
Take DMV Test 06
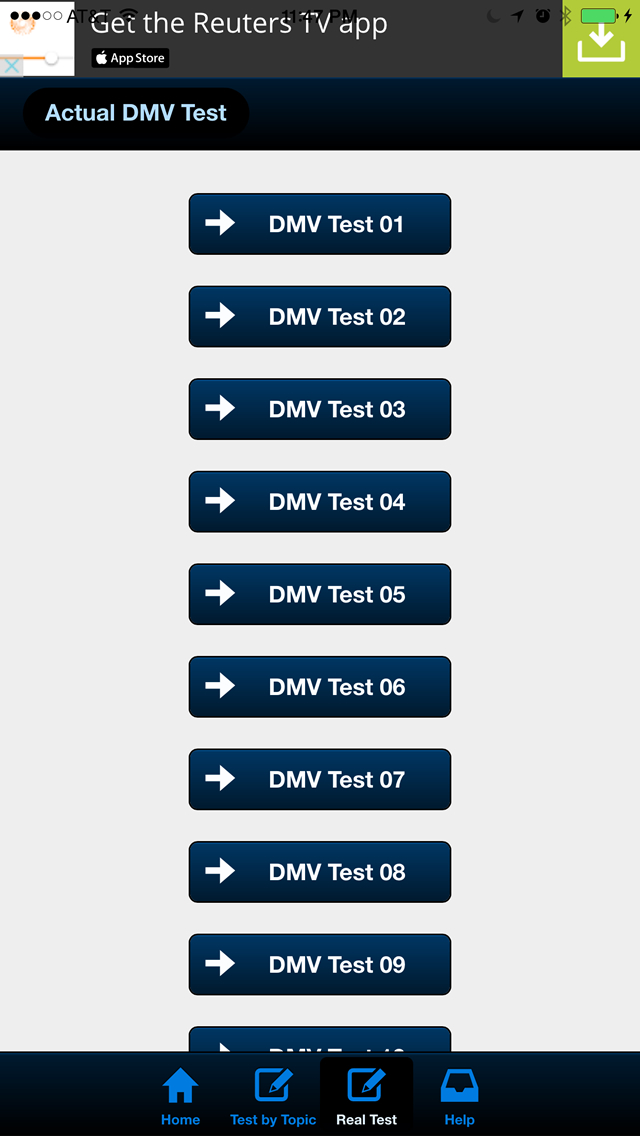point(320,687)
